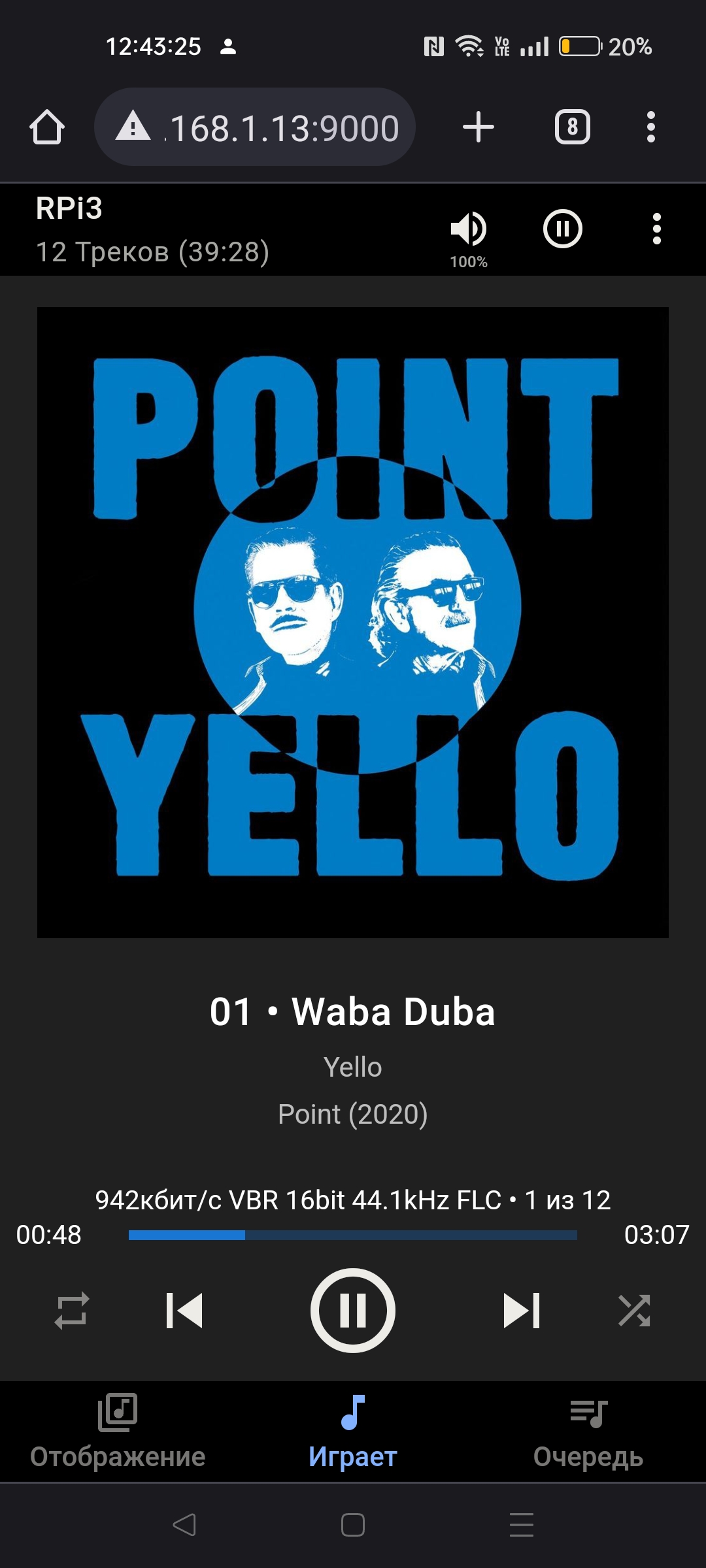
Task: Open a new browser tab
Action: click(x=479, y=127)
